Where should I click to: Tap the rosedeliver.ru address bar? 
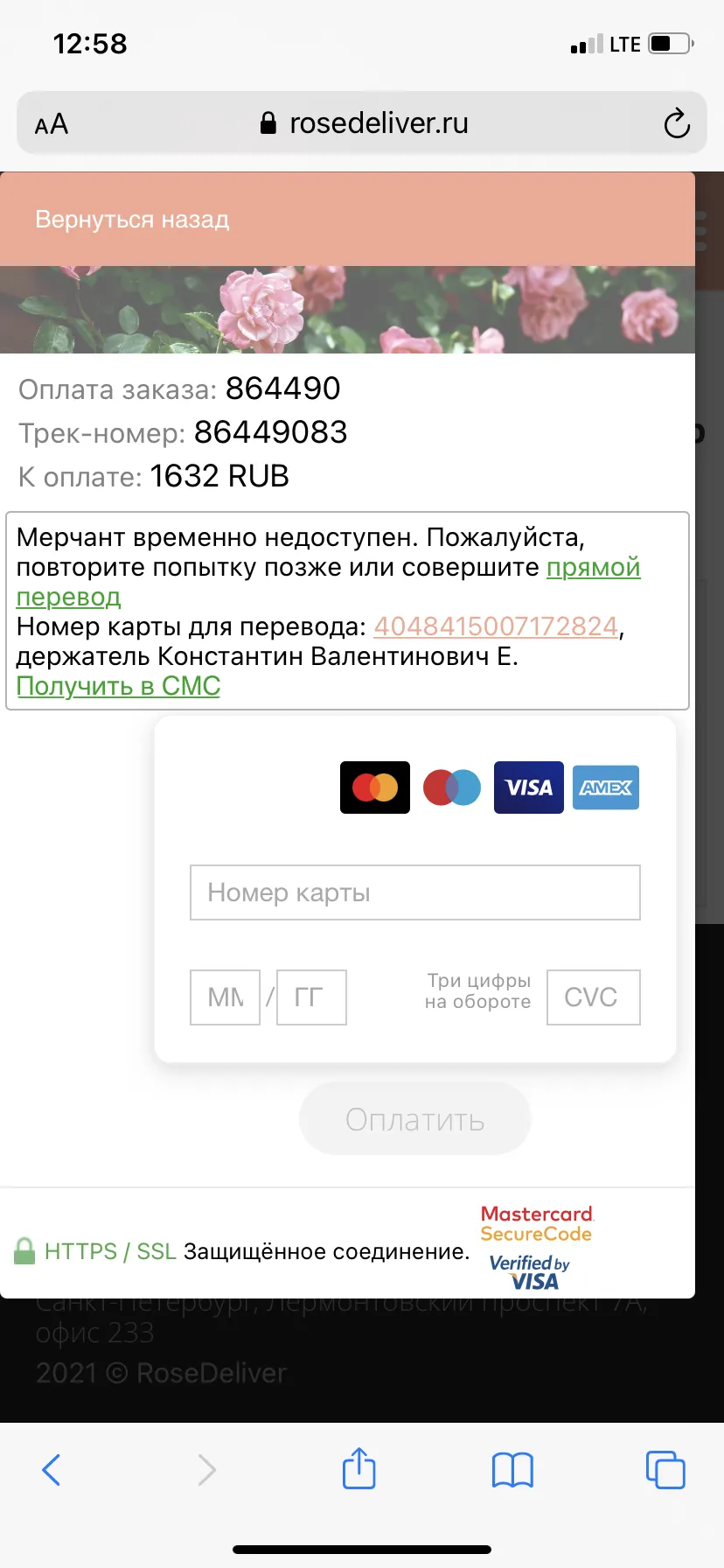pyautogui.click(x=364, y=123)
